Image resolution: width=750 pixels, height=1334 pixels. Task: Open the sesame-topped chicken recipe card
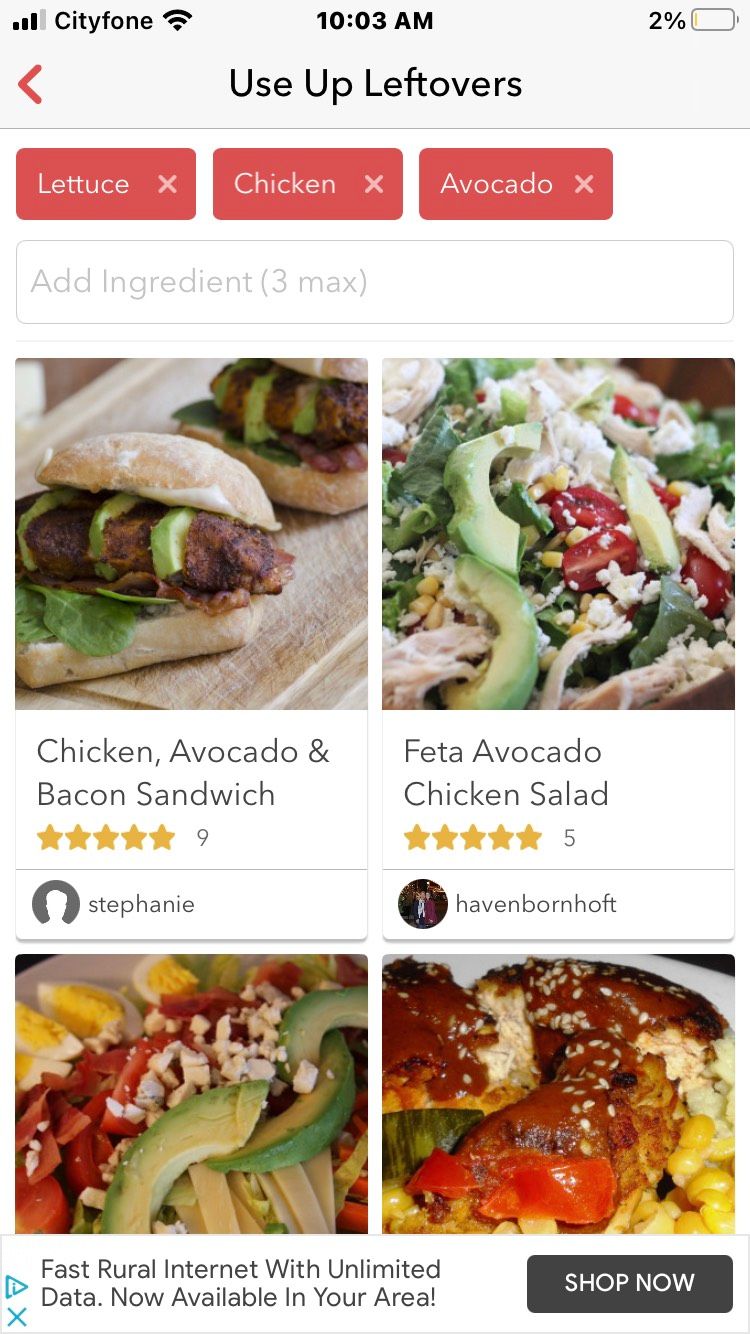558,1094
